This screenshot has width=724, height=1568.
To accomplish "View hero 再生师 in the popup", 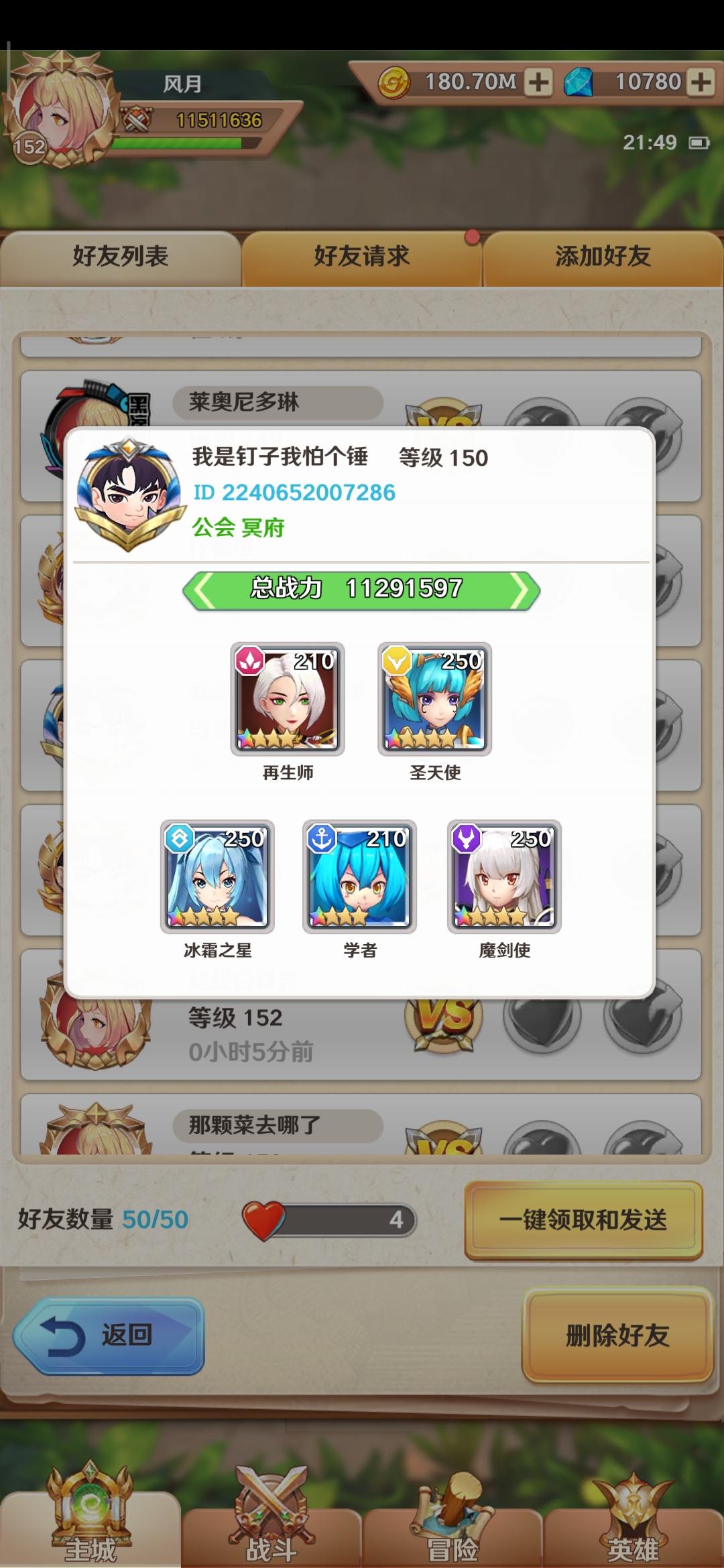I will pyautogui.click(x=288, y=699).
